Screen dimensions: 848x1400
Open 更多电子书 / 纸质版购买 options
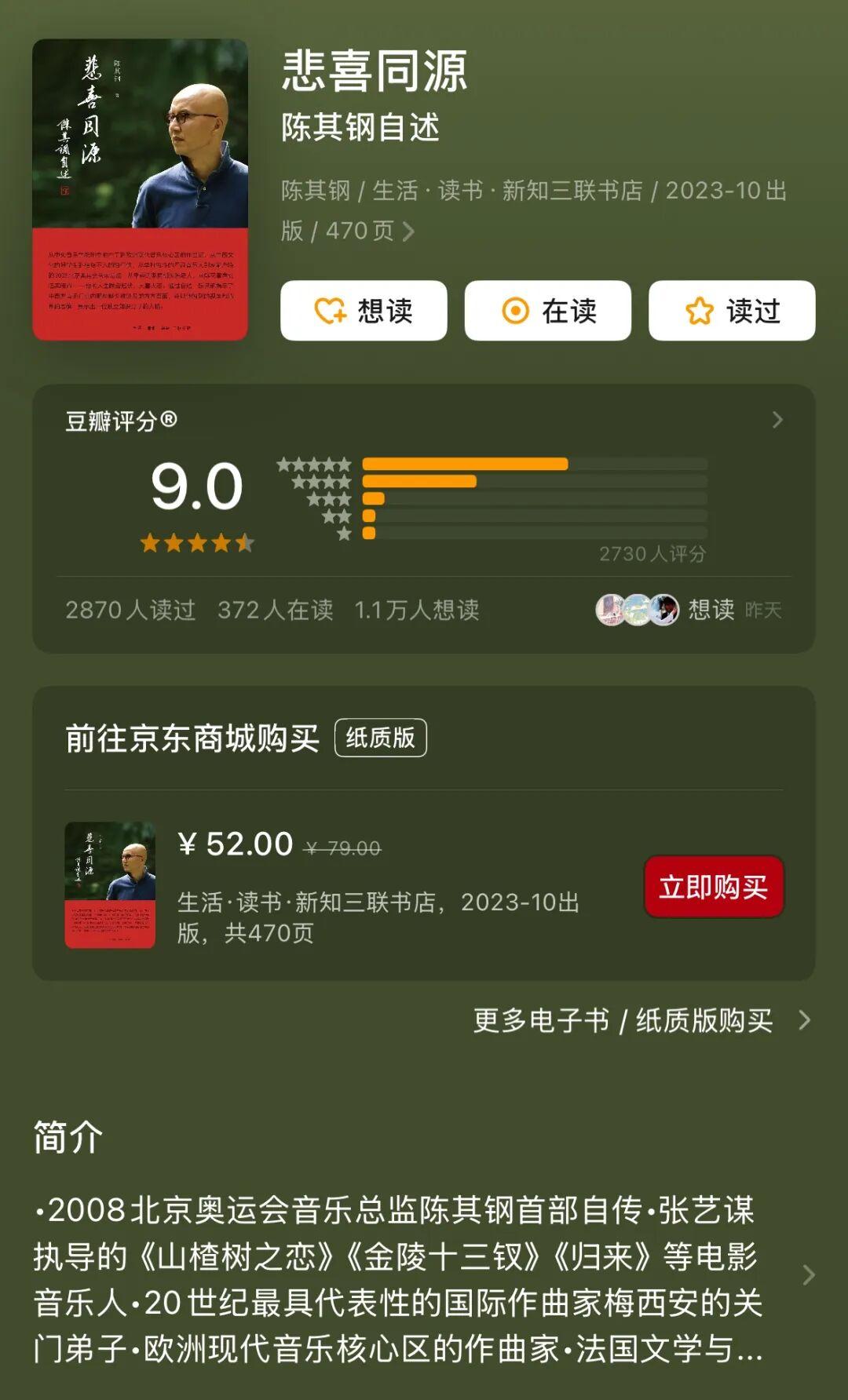coord(640,1020)
